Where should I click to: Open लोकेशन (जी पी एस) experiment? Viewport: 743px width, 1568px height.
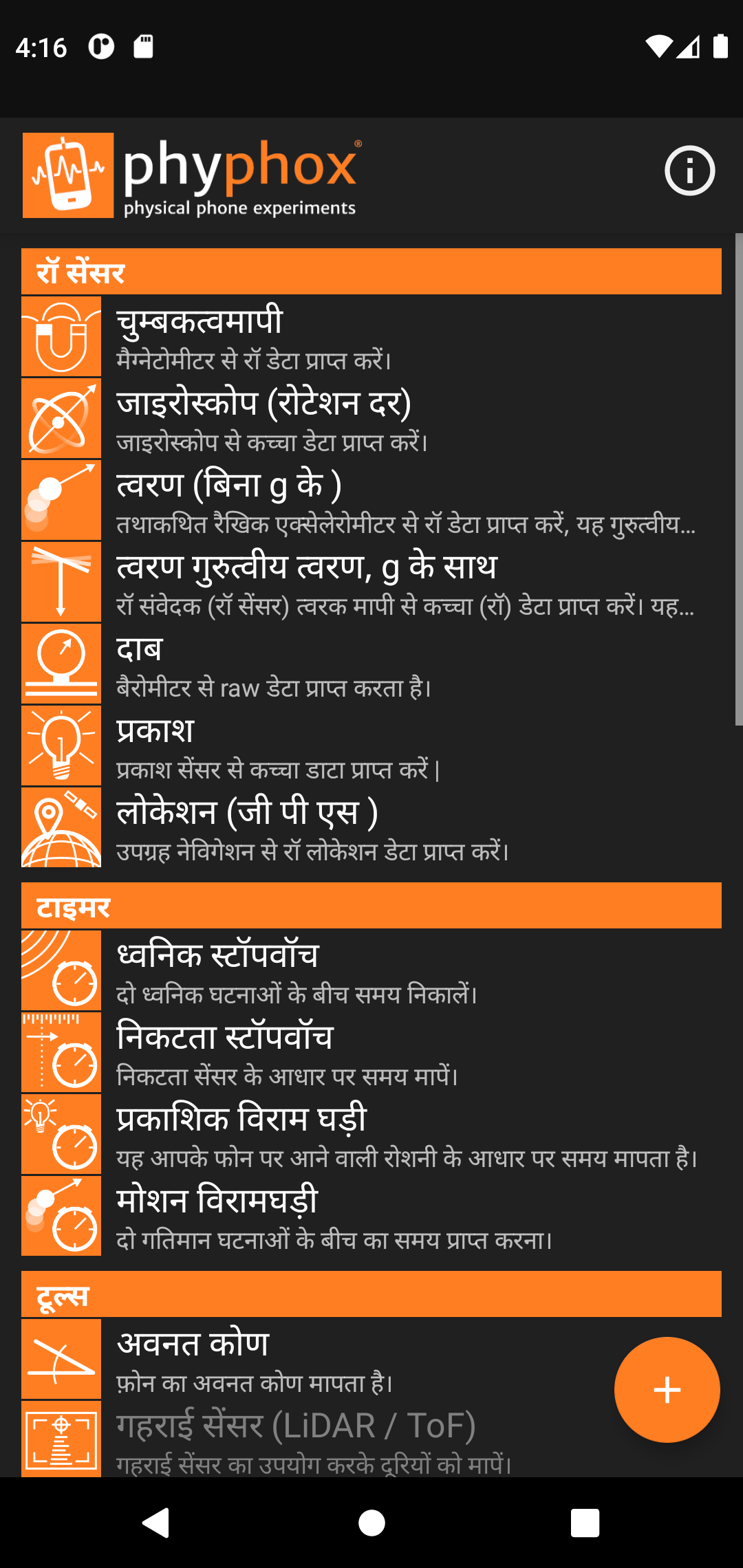click(371, 828)
